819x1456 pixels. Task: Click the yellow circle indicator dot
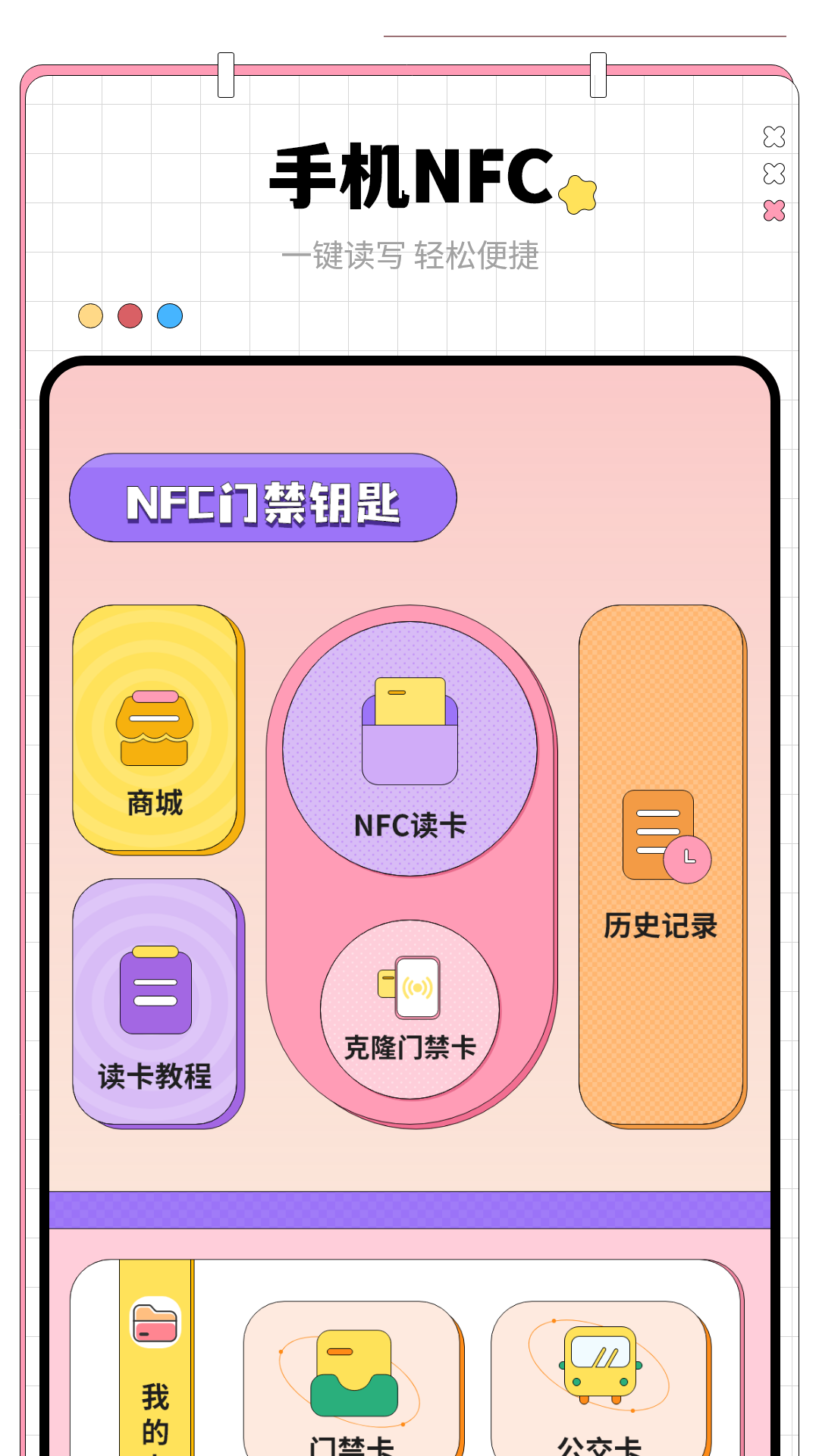tap(89, 316)
